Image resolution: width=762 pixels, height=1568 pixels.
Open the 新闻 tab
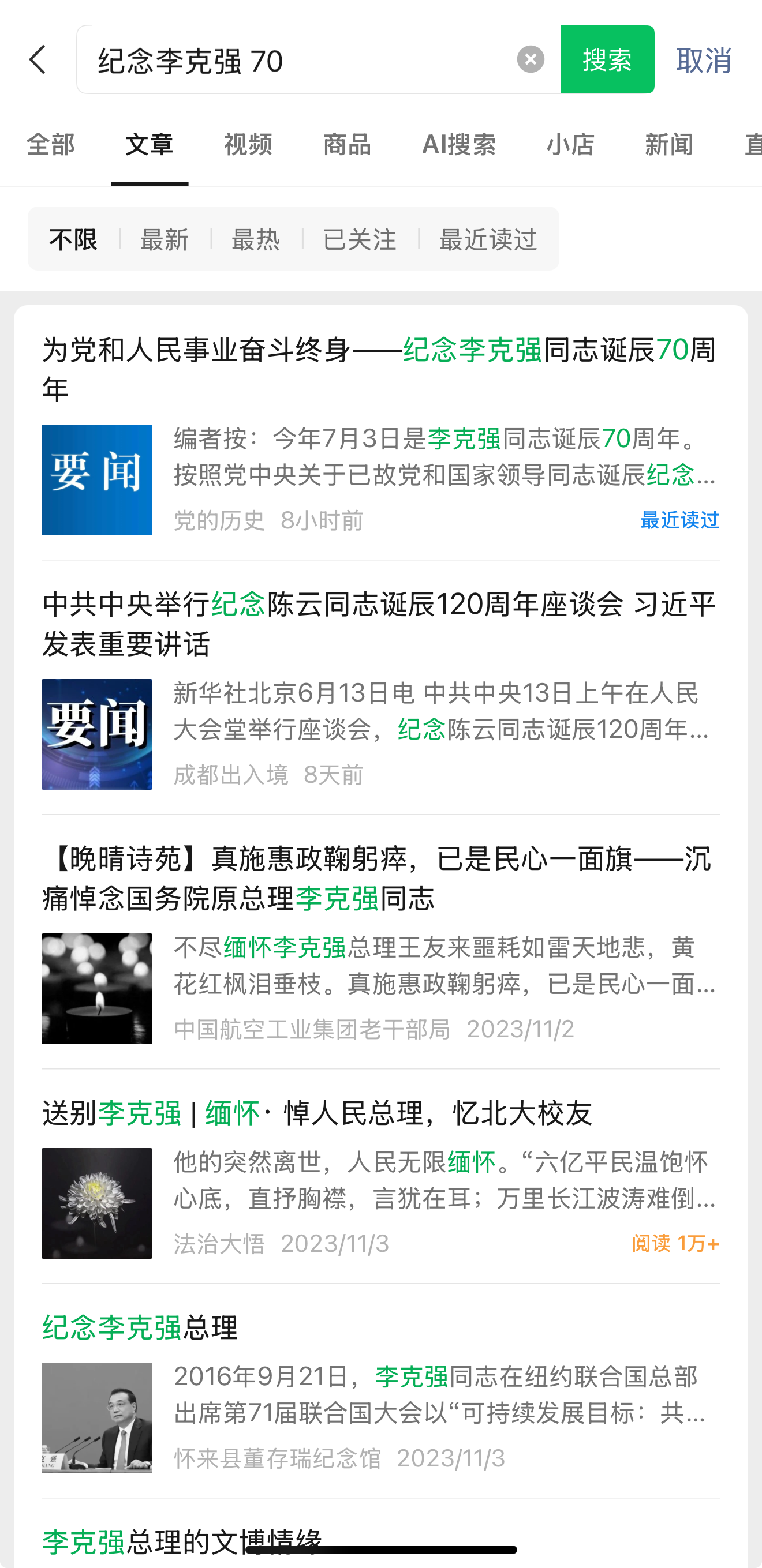[669, 145]
